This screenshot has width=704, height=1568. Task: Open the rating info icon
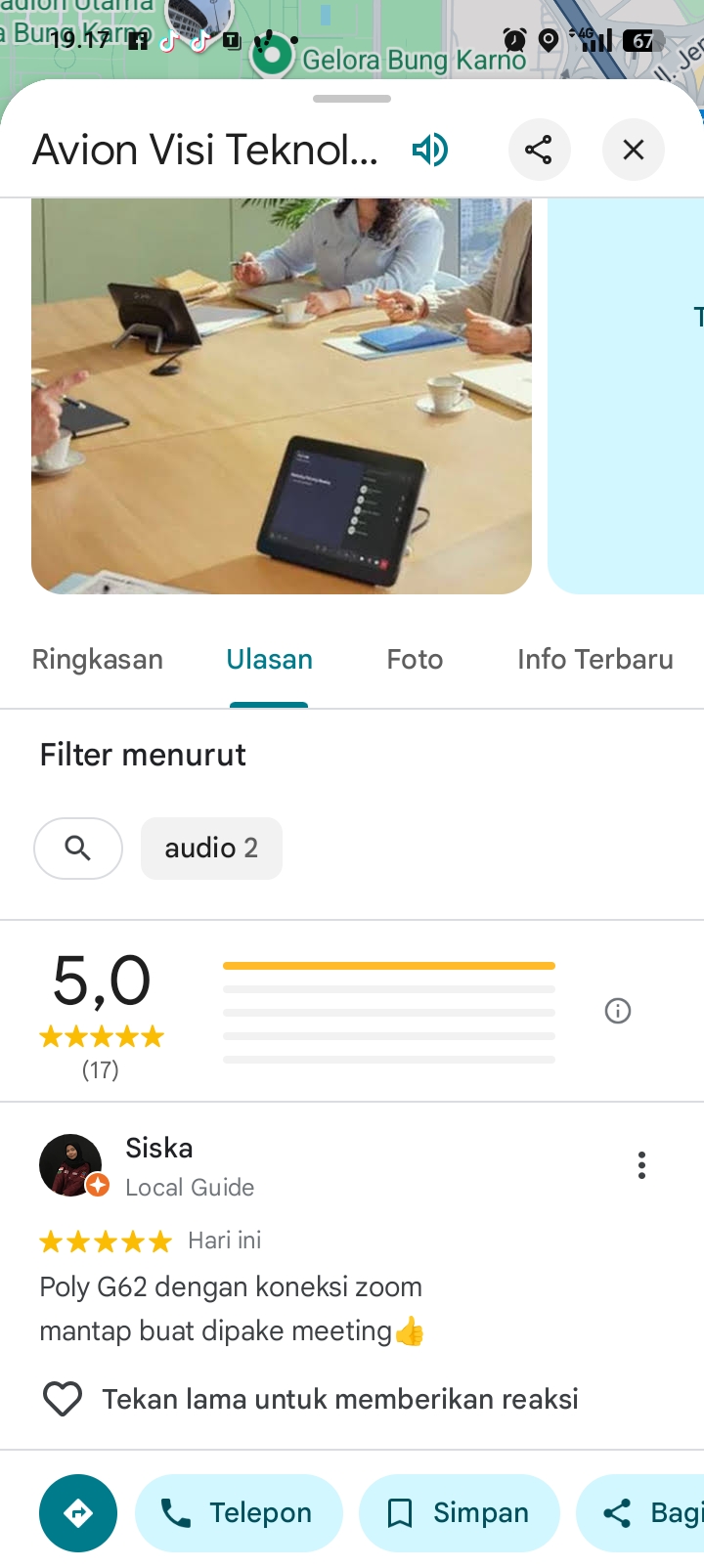[618, 1011]
